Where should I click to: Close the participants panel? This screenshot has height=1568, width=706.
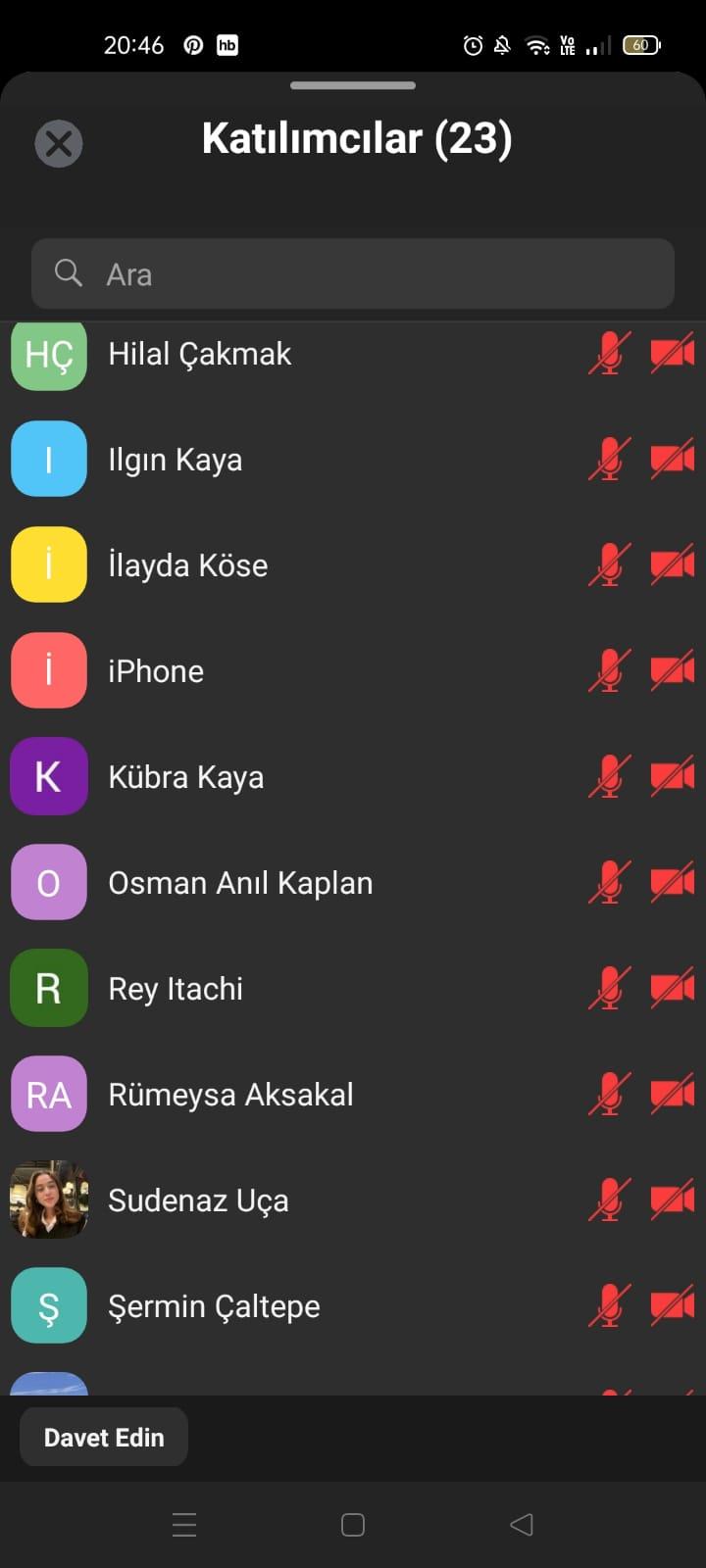coord(59,143)
